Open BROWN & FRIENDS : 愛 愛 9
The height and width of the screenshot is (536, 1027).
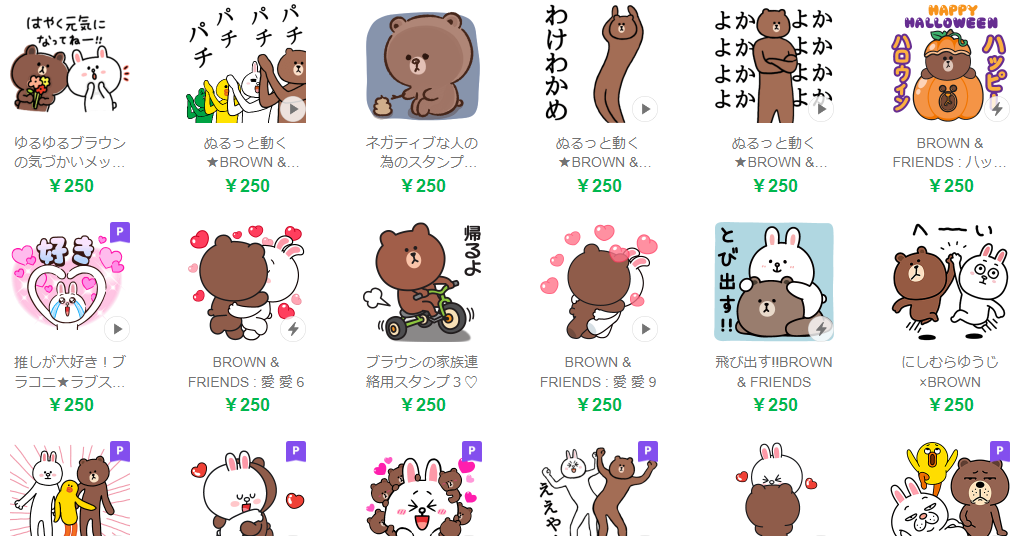point(598,282)
